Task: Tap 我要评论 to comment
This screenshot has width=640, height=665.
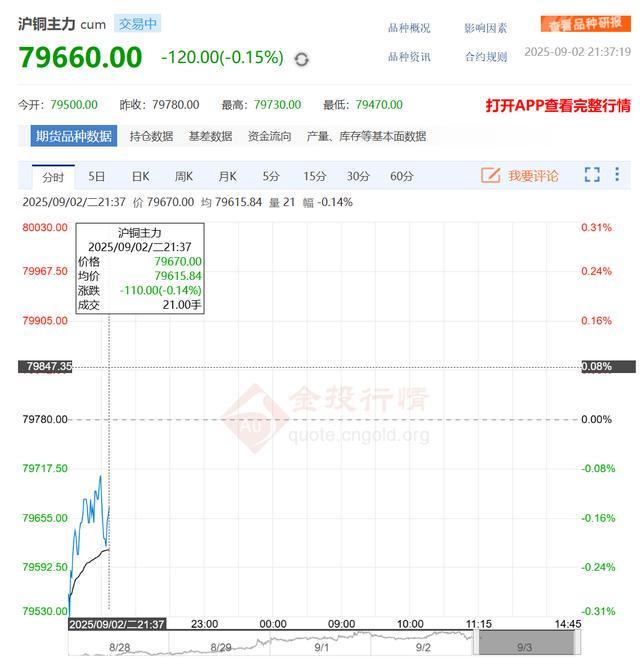Action: [520, 176]
